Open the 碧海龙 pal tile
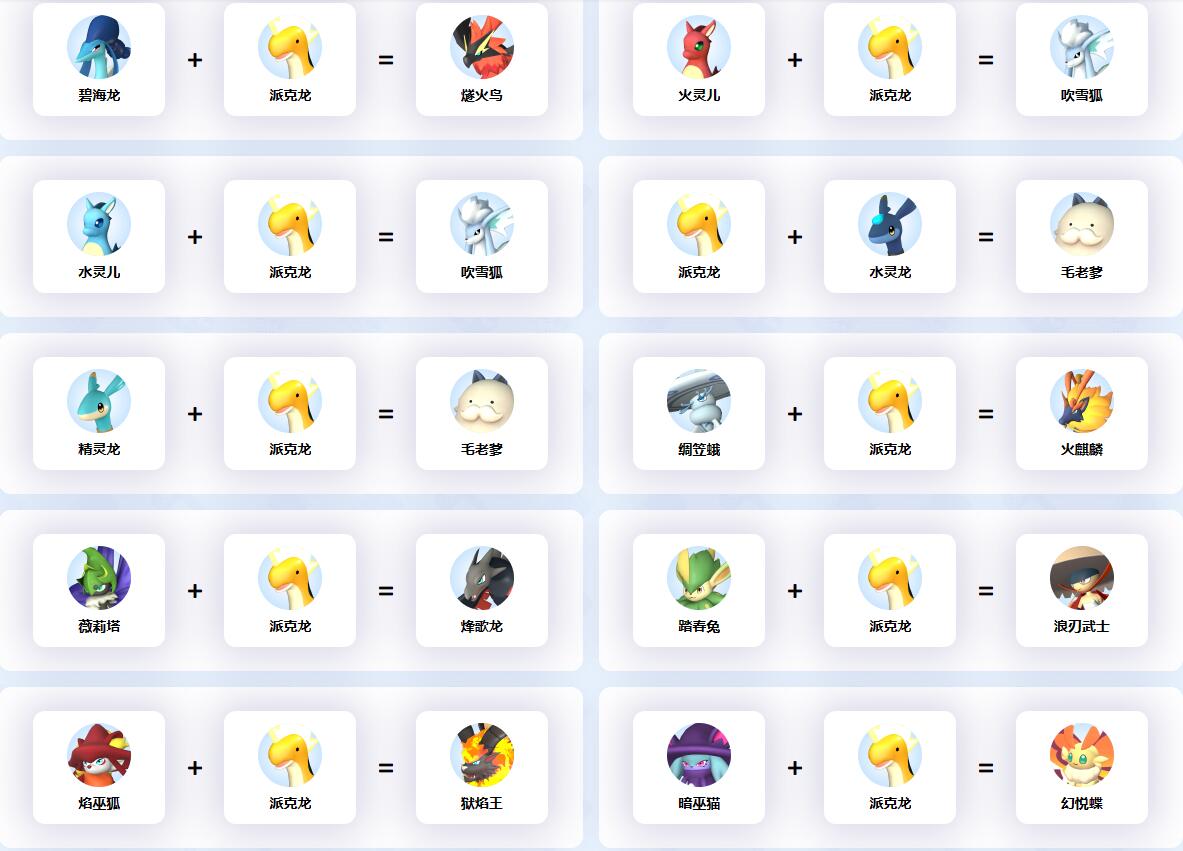The height and width of the screenshot is (851, 1183). pyautogui.click(x=99, y=59)
